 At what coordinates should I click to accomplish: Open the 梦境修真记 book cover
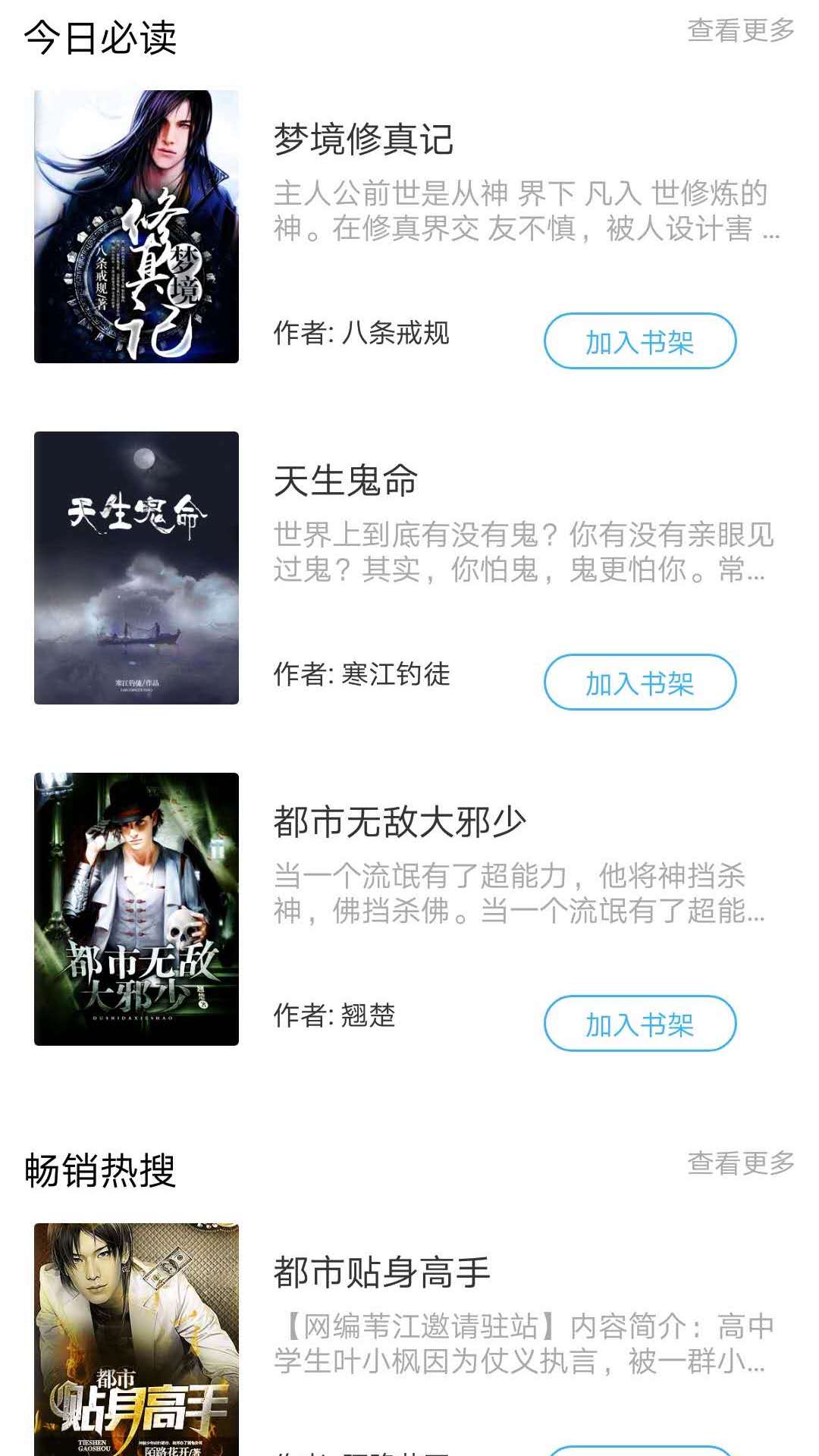coord(136,226)
